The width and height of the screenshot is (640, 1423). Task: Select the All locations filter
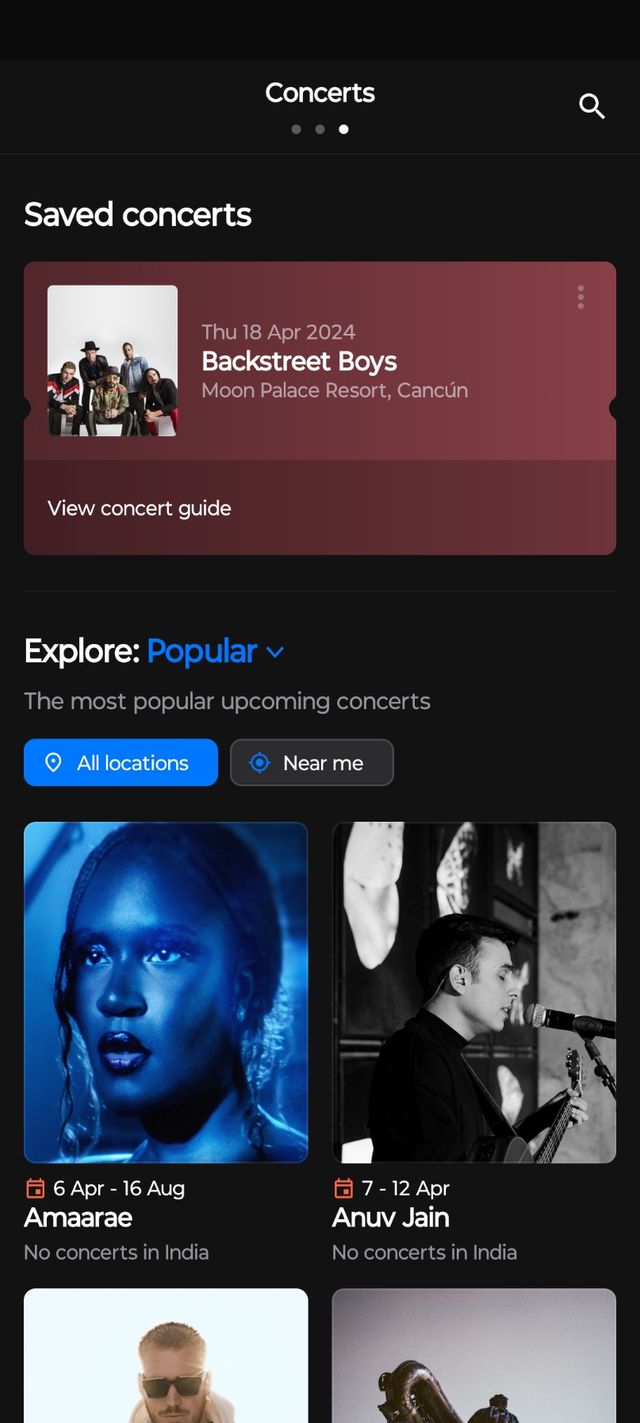pyautogui.click(x=121, y=763)
